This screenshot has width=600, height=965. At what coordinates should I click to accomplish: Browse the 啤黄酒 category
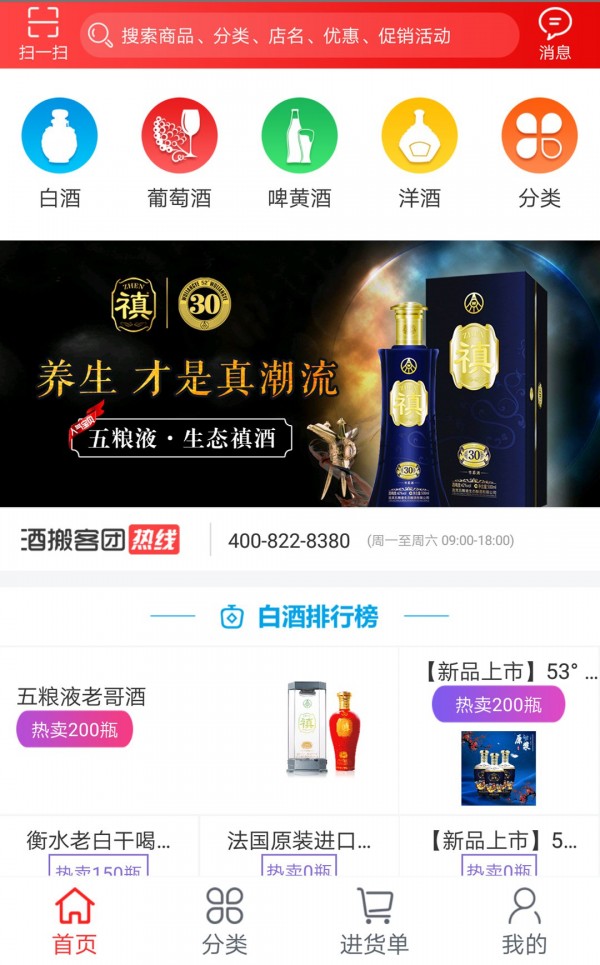[299, 152]
